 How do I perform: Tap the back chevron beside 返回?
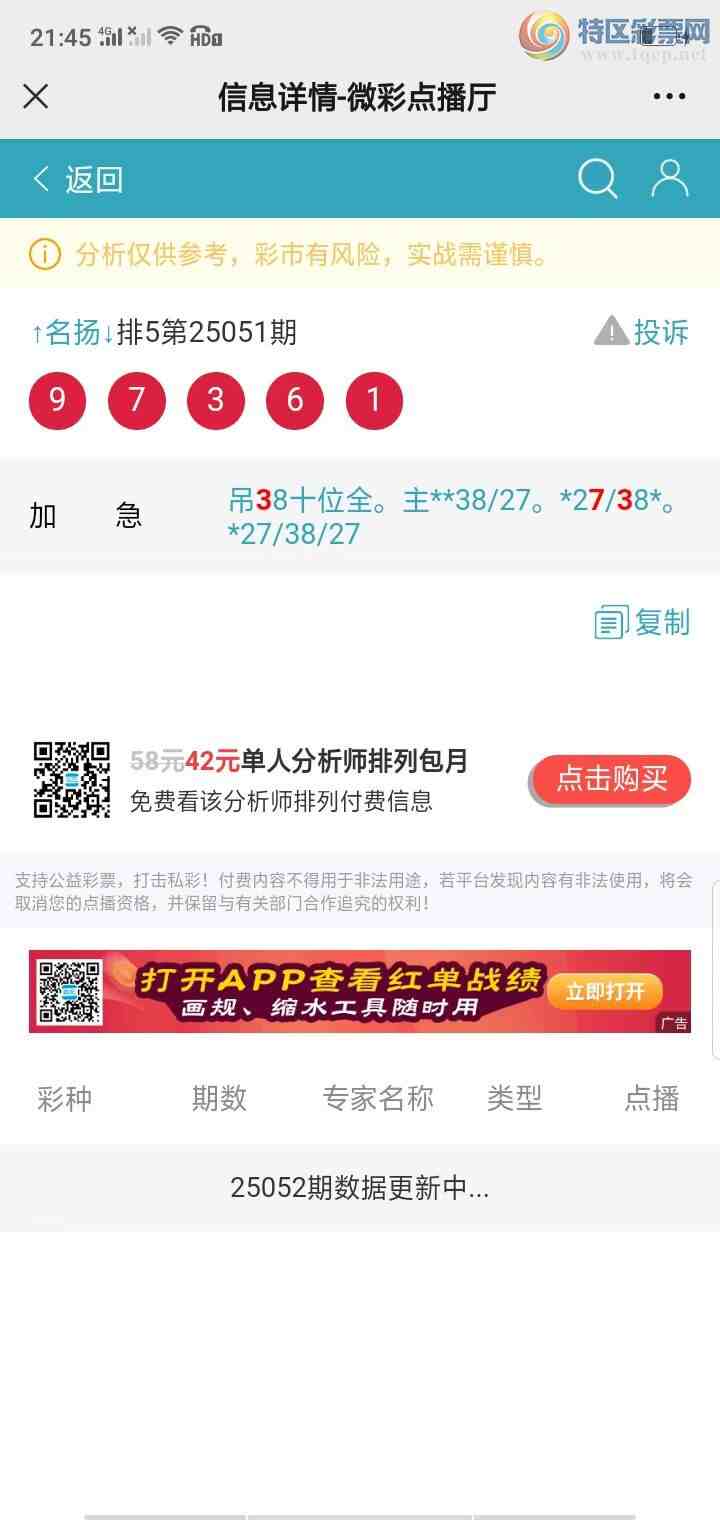tap(38, 177)
